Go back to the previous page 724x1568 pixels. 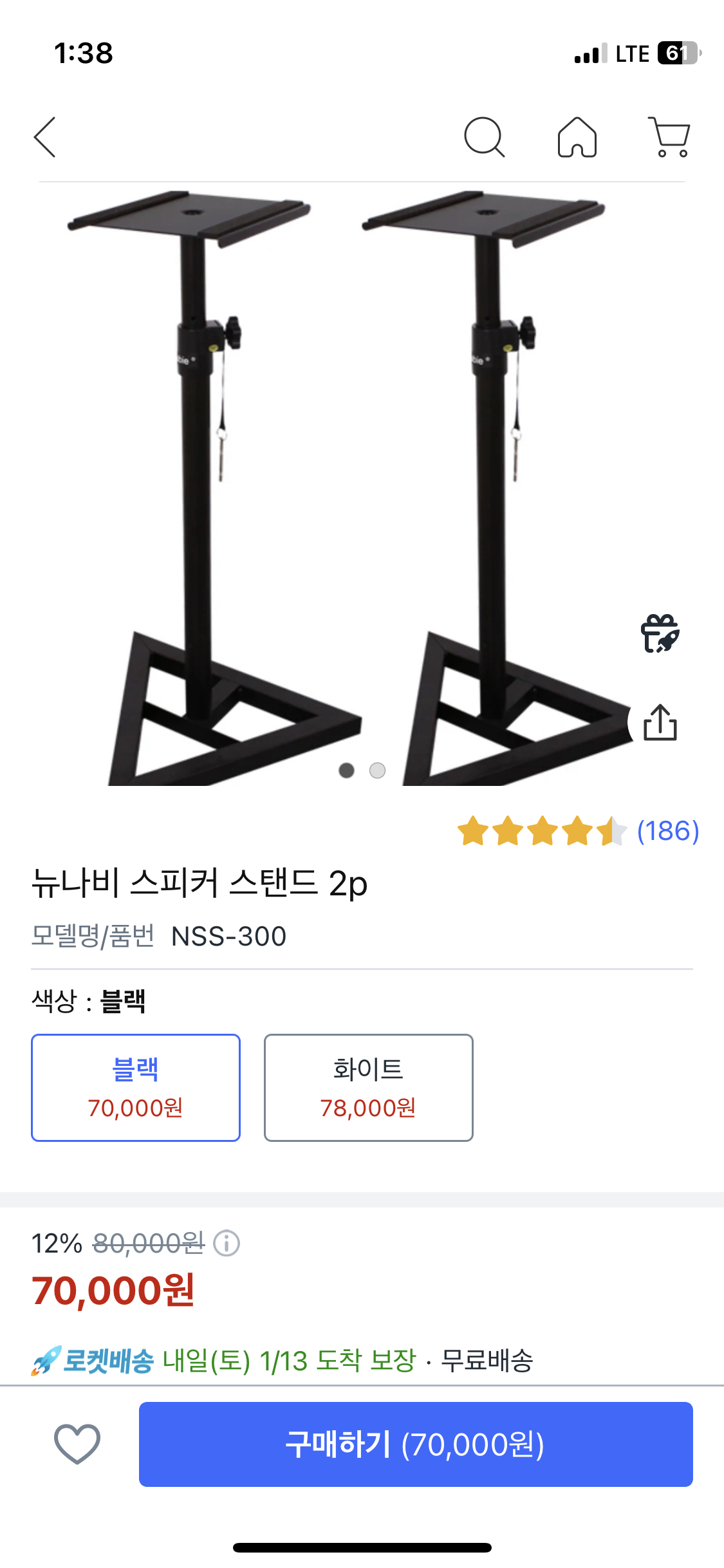tap(45, 137)
